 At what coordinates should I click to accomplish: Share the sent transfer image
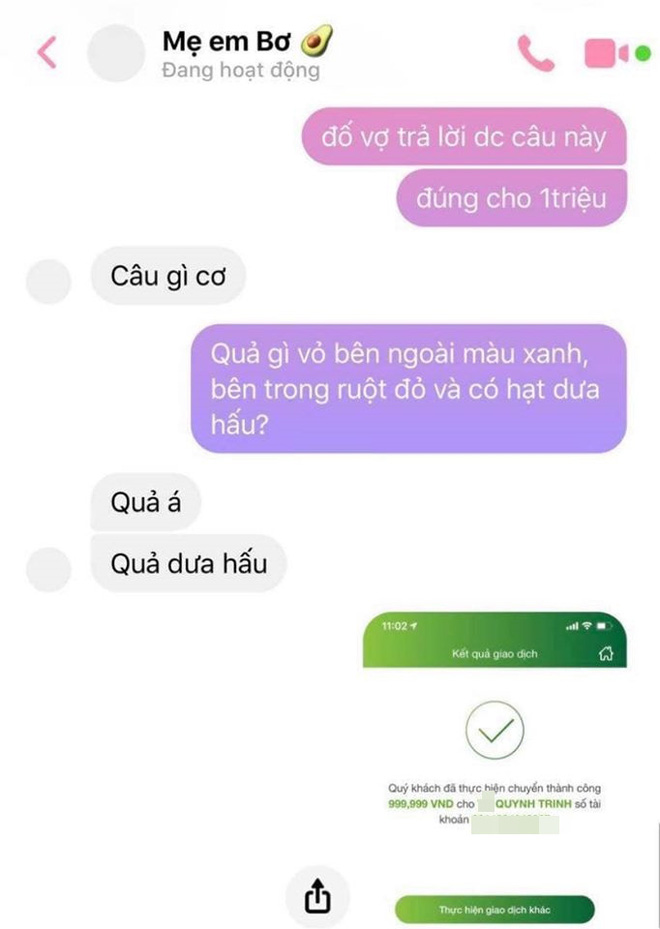(316, 896)
